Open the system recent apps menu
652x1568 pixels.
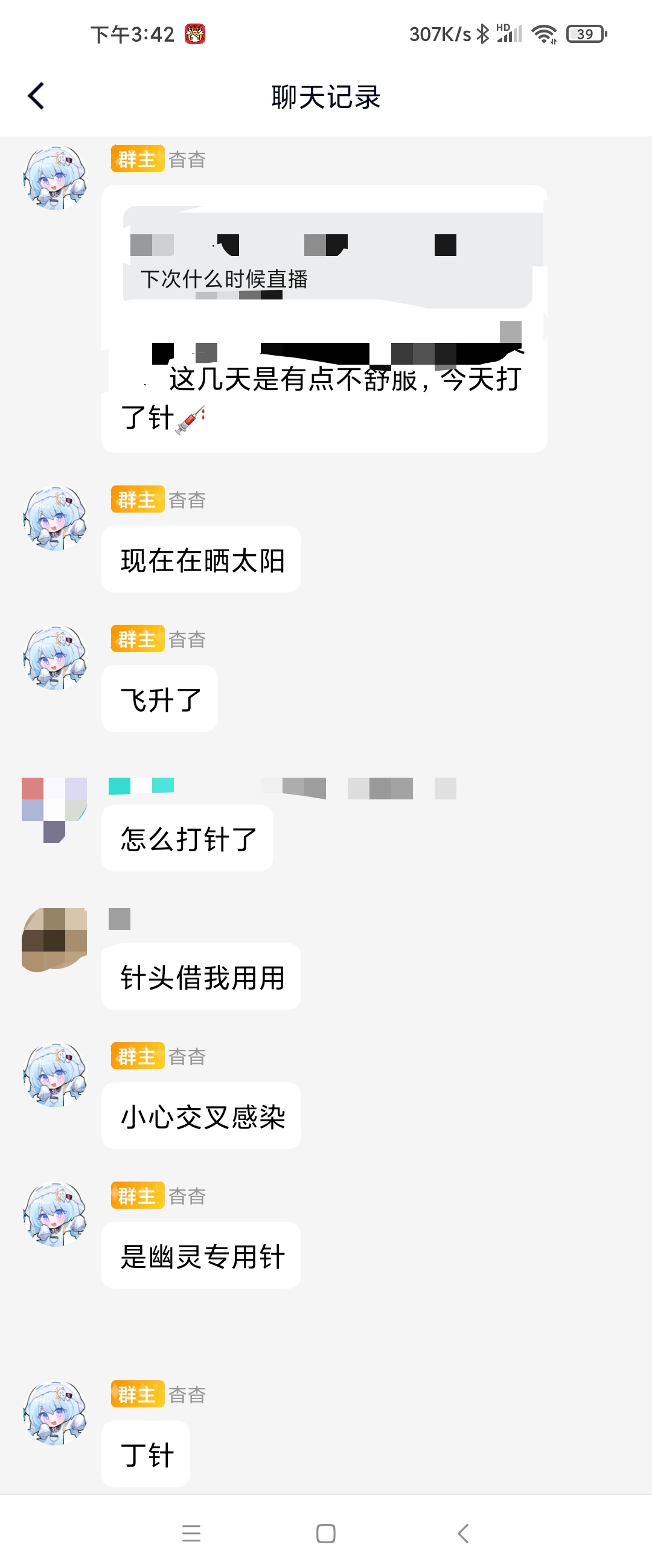tap(191, 1534)
